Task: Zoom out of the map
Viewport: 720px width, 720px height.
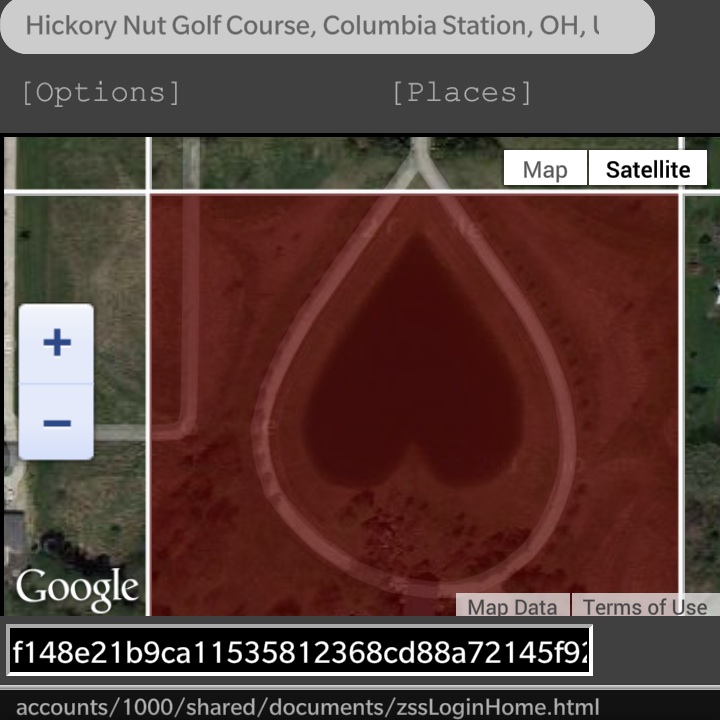Action: 57,422
